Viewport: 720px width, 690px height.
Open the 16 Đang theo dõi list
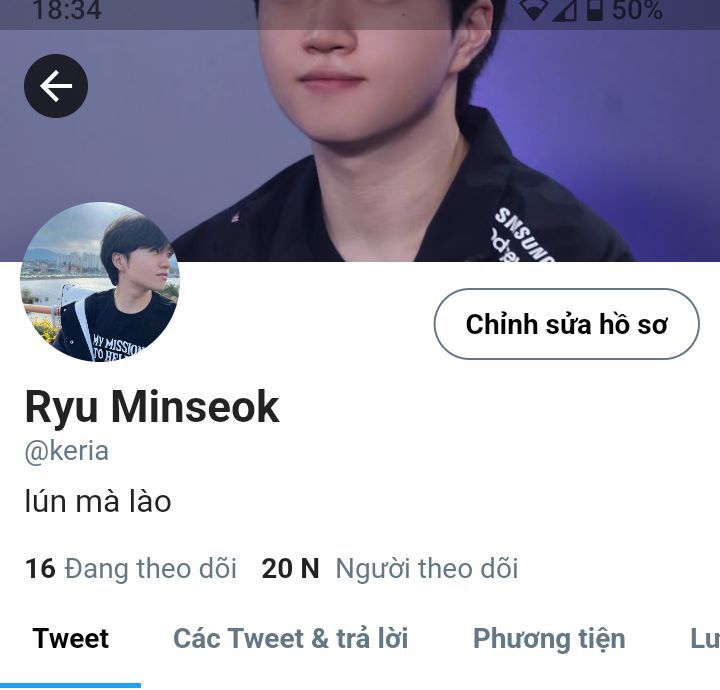tap(131, 569)
